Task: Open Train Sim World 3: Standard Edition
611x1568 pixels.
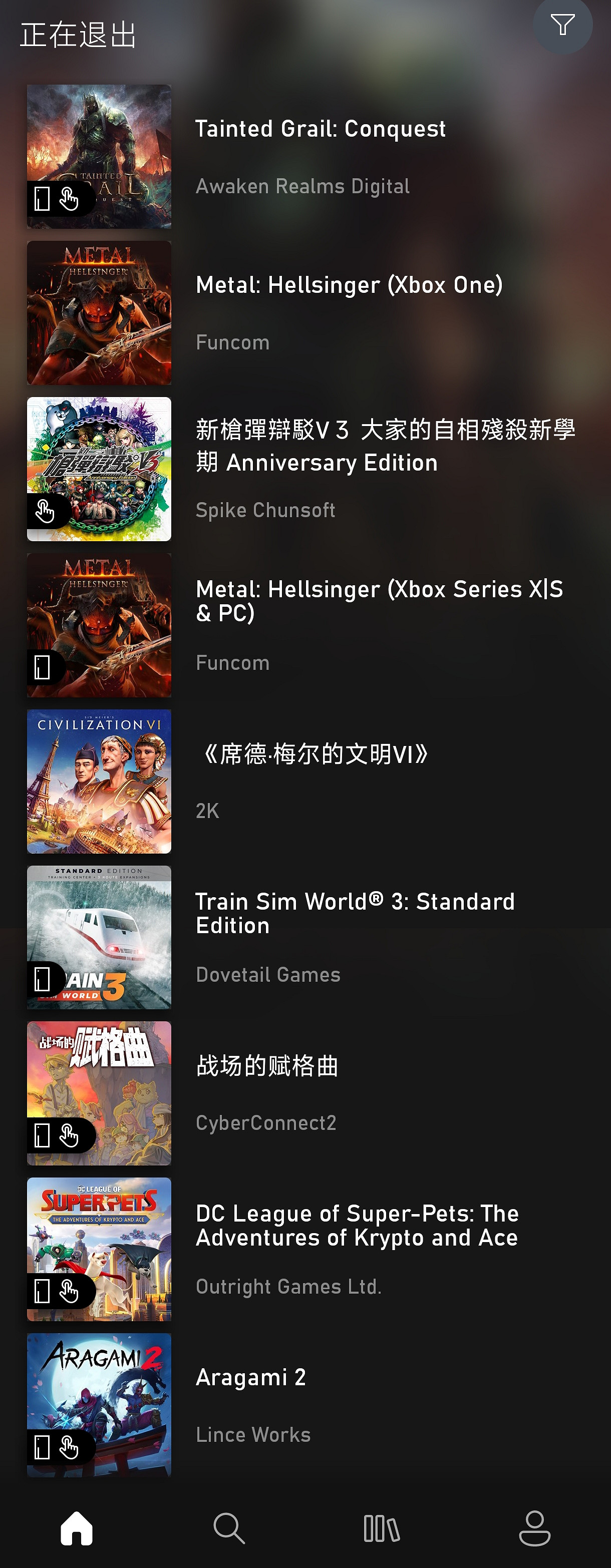Action: coord(355,913)
